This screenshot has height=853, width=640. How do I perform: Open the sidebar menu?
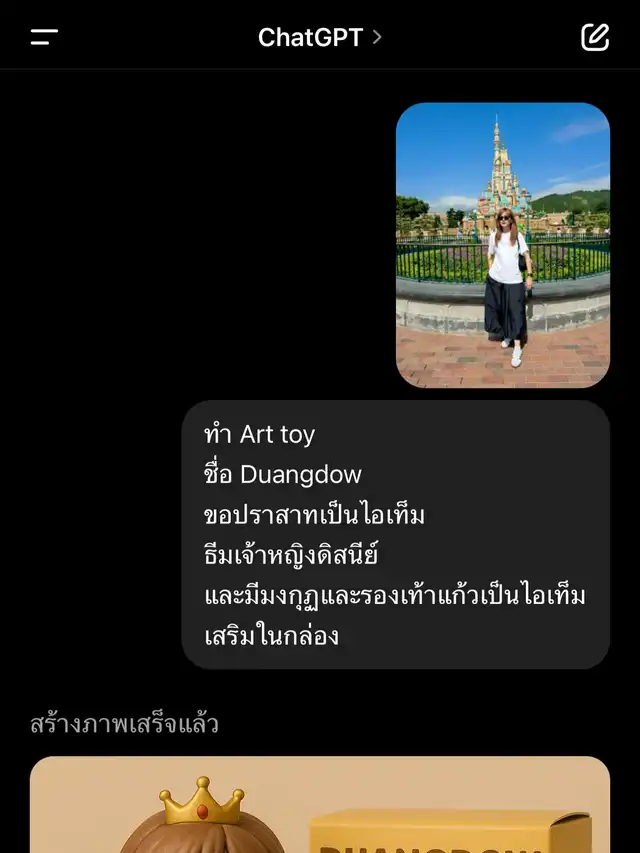pyautogui.click(x=44, y=38)
